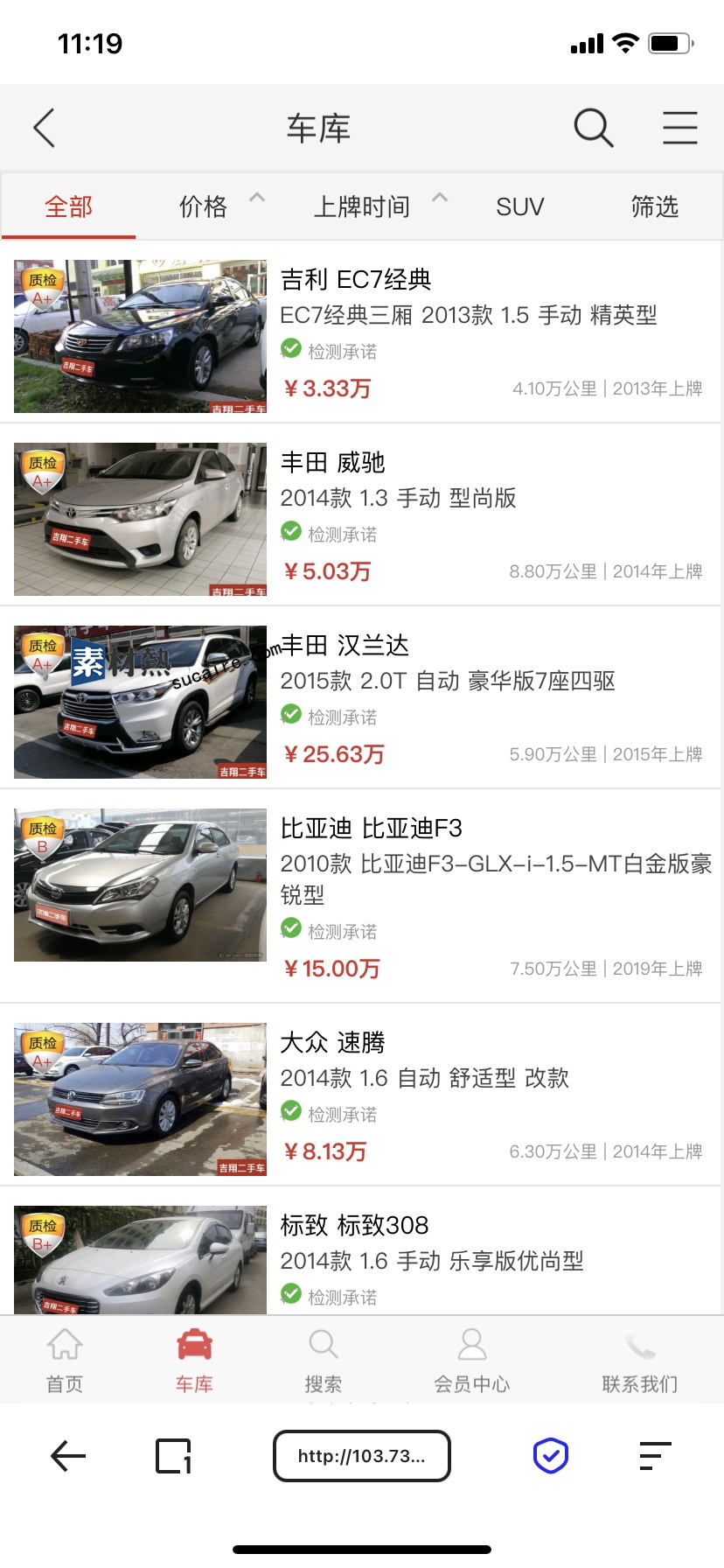Open the browser tabs switcher
The height and width of the screenshot is (1568, 724).
[173, 1456]
